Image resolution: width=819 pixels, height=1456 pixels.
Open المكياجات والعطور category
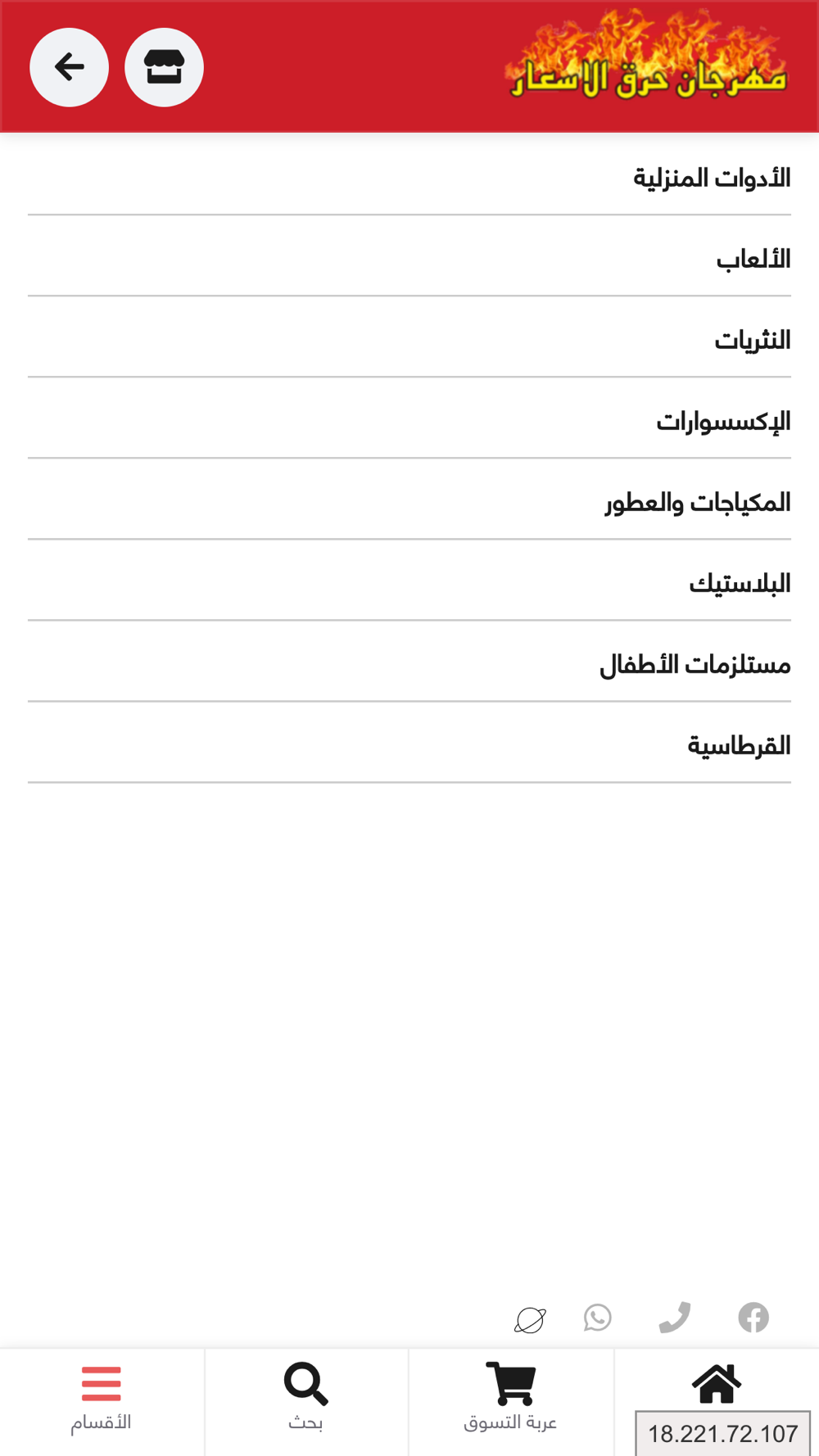(x=409, y=502)
